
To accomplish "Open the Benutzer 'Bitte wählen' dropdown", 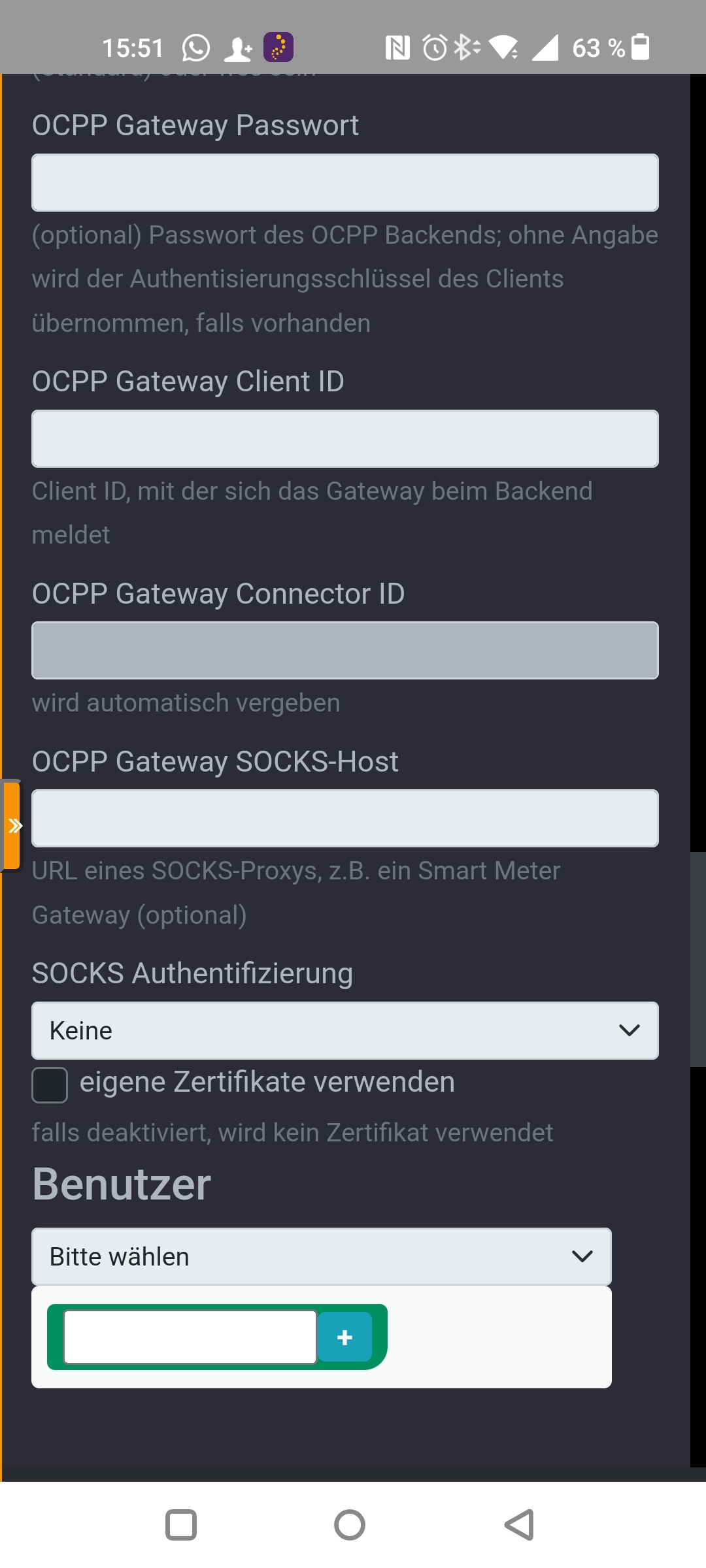I will pos(322,1256).
